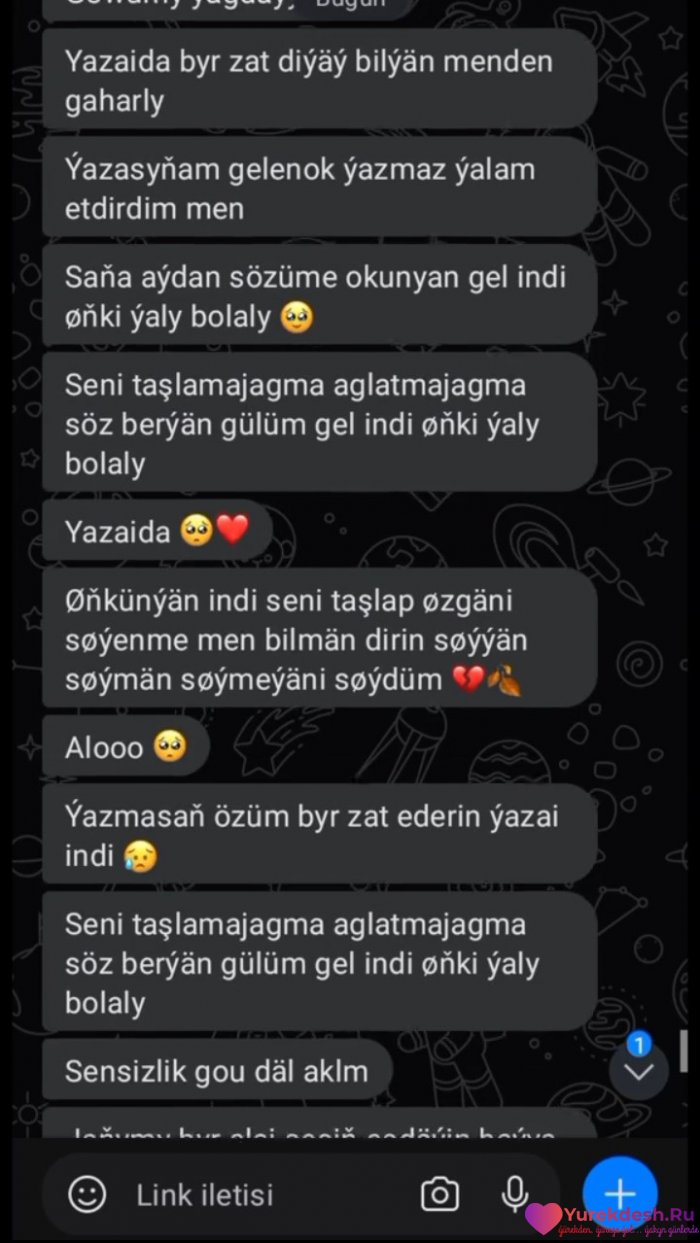Open the camera to attach a photo
Screen dimensions: 700x1243
[439, 1194]
